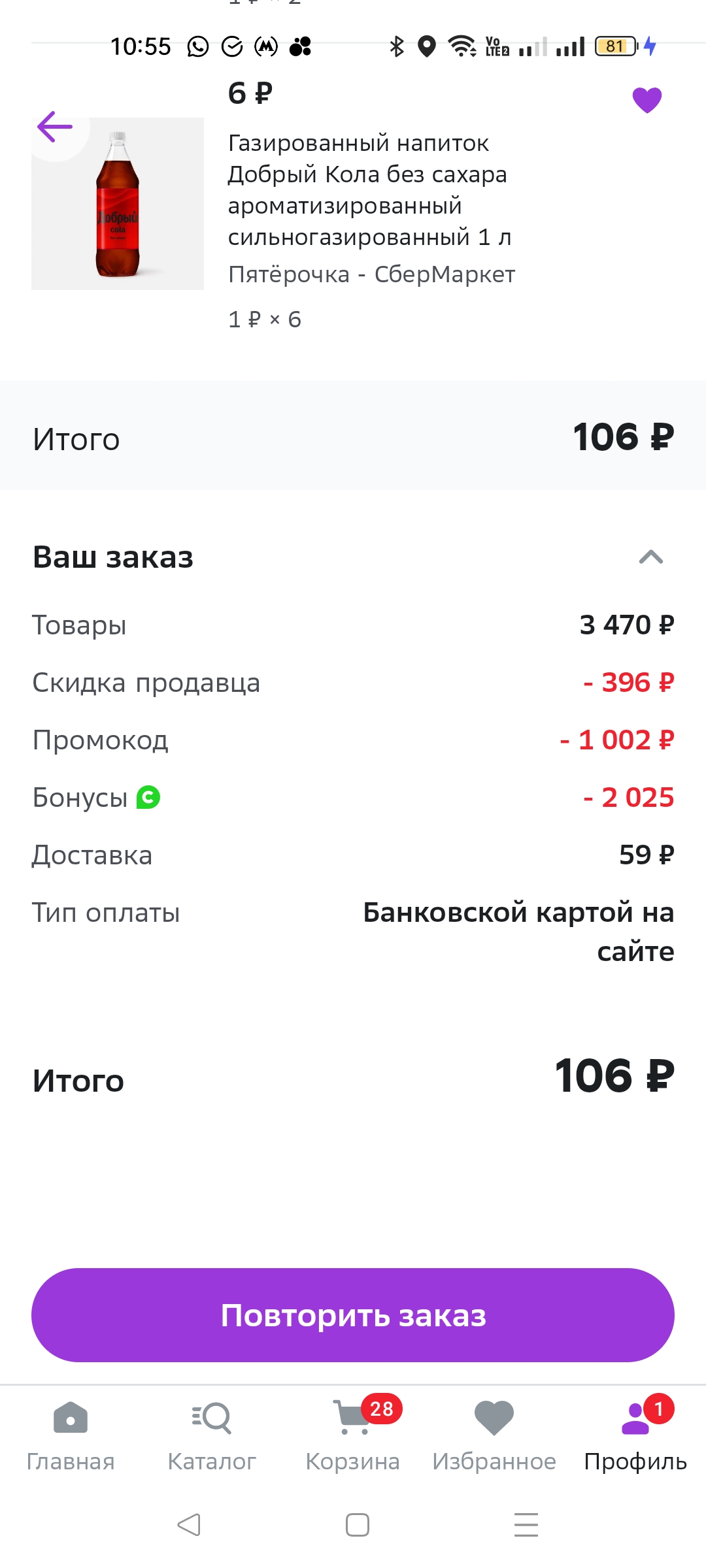Open the Каталог tab

212,1435
